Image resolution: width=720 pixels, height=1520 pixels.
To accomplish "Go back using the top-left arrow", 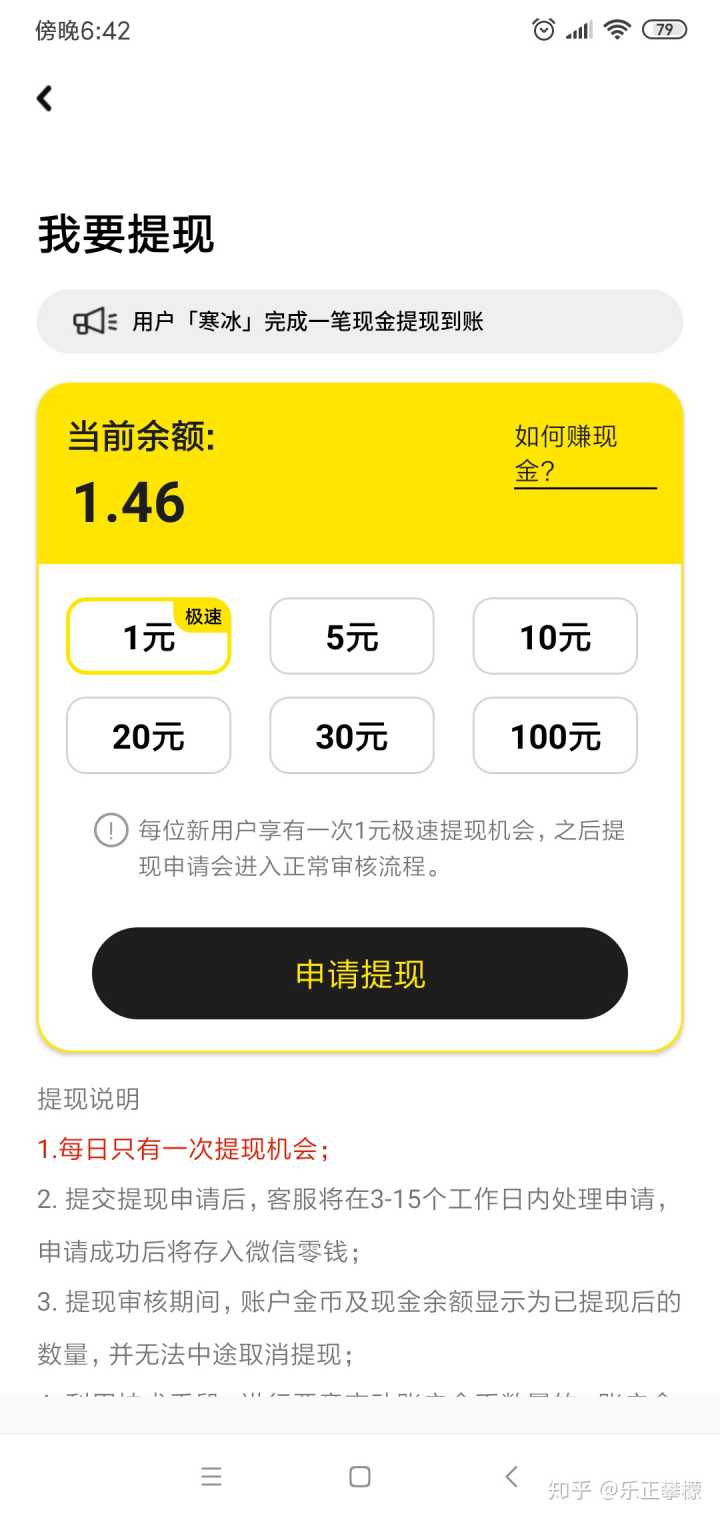I will [x=44, y=98].
